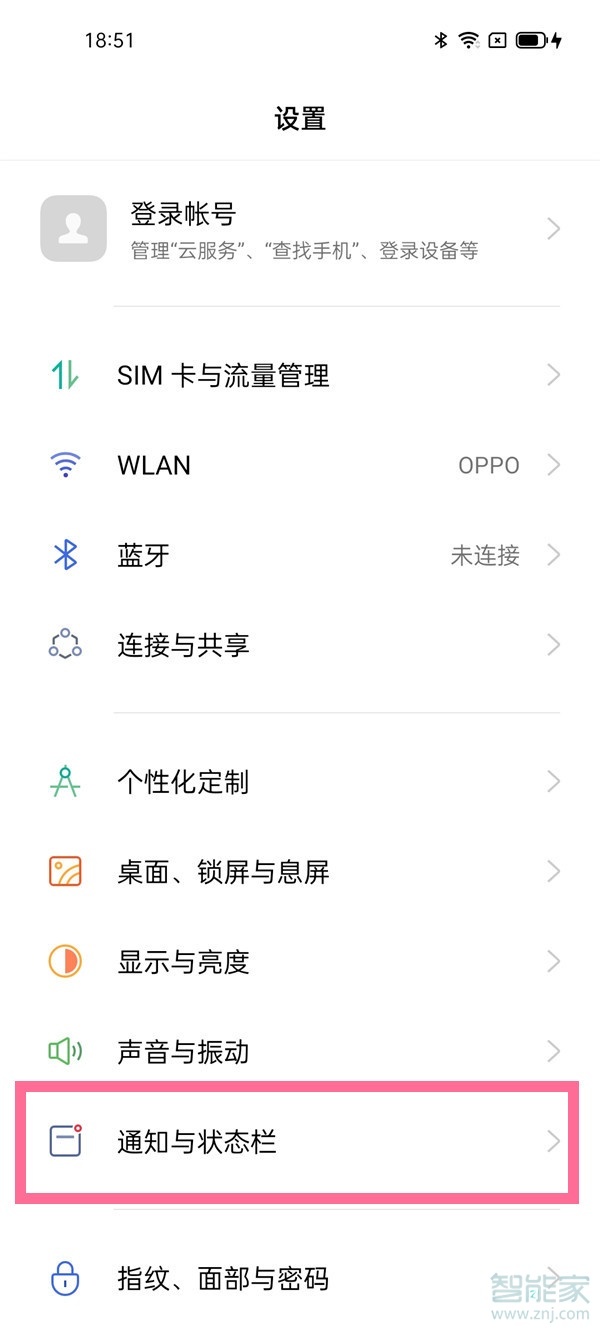The height and width of the screenshot is (1333, 600).
Task: Open 蓝牙 Bluetooth settings
Action: pyautogui.click(x=300, y=555)
